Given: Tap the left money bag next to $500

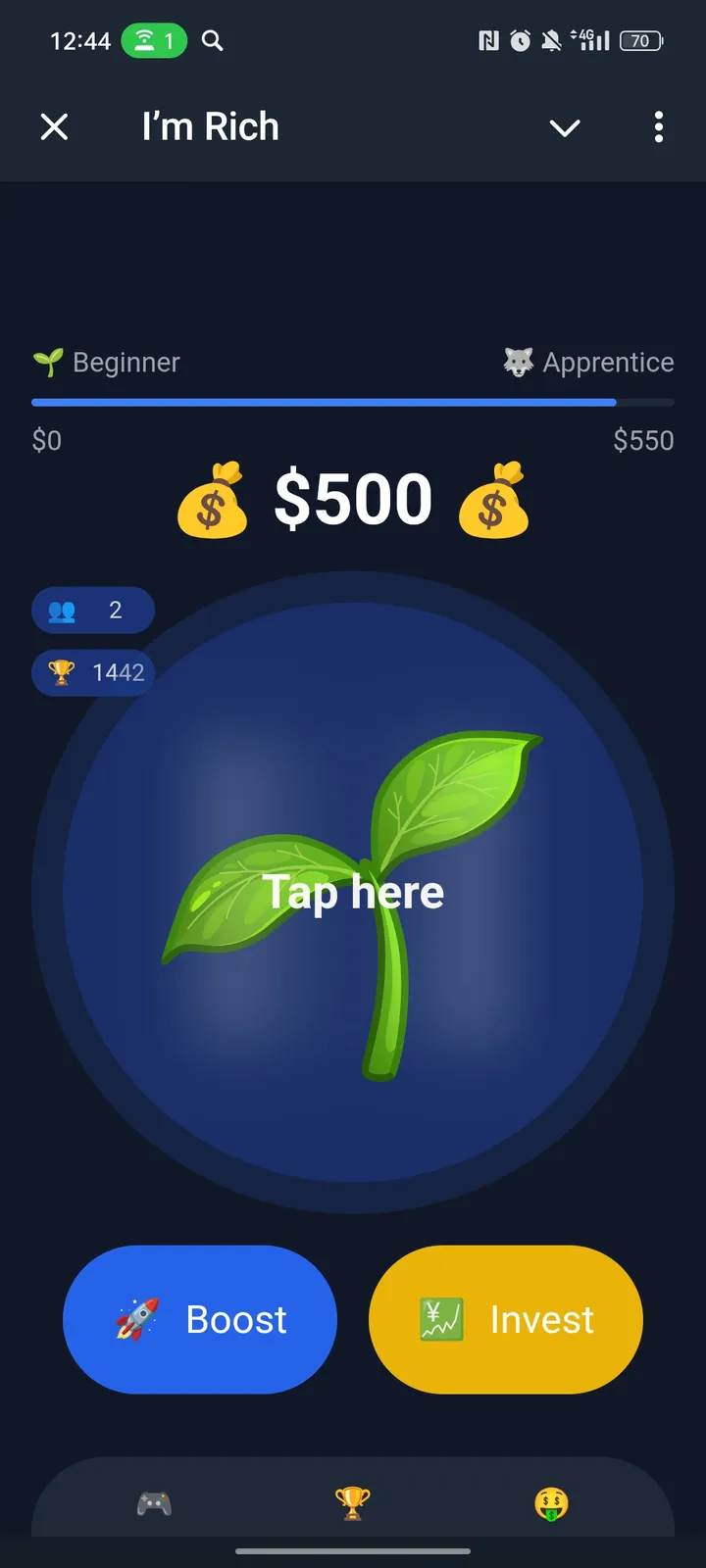Looking at the screenshot, I should 212,502.
